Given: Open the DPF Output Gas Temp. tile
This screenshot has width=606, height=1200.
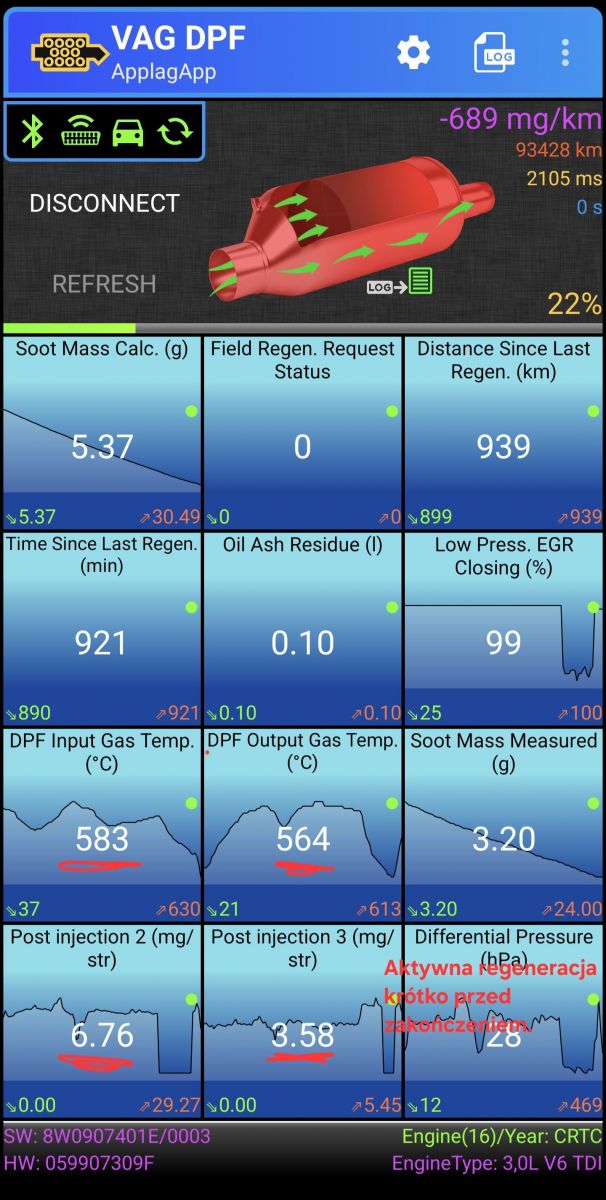Looking at the screenshot, I should (302, 824).
